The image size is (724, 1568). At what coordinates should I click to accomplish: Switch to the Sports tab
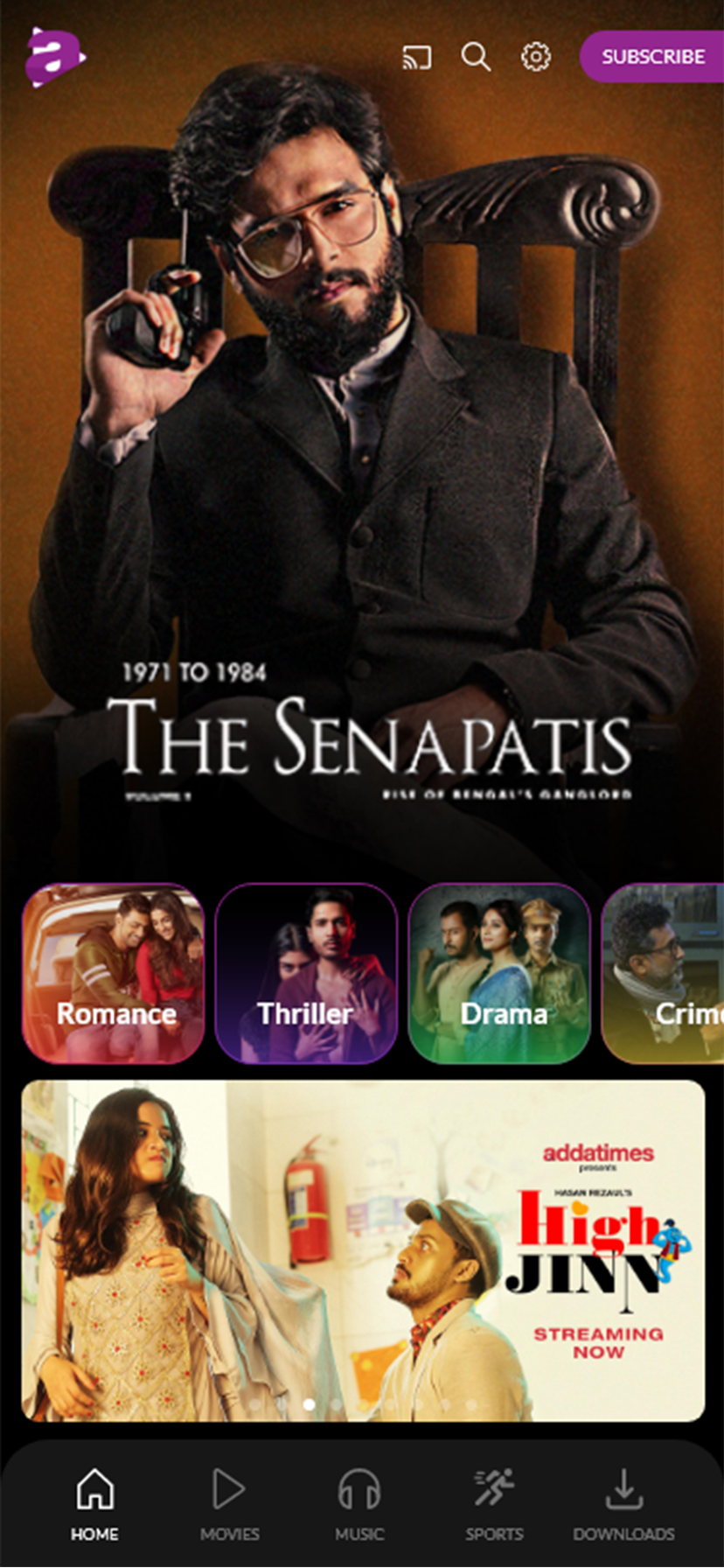[x=494, y=1504]
